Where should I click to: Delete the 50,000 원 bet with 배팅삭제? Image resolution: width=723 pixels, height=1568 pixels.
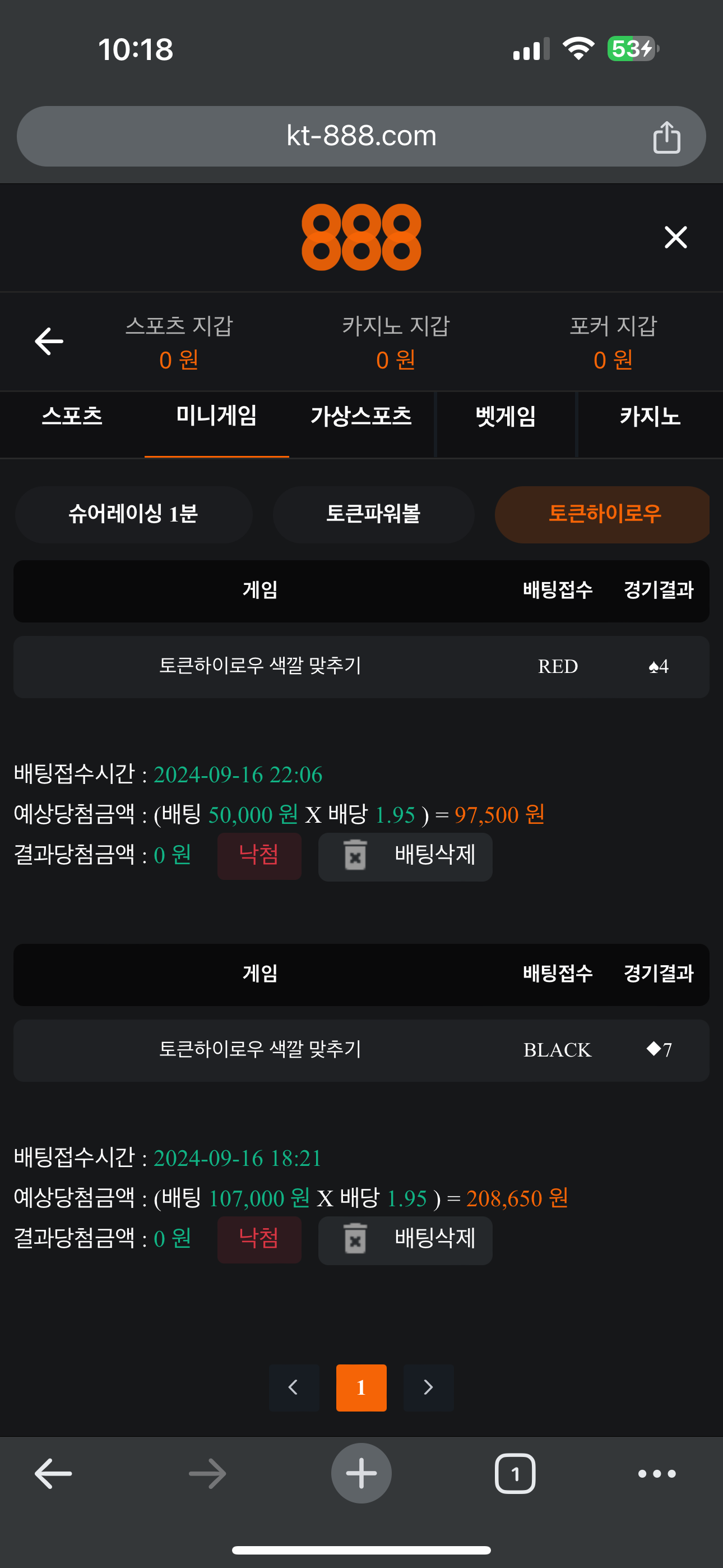point(405,856)
